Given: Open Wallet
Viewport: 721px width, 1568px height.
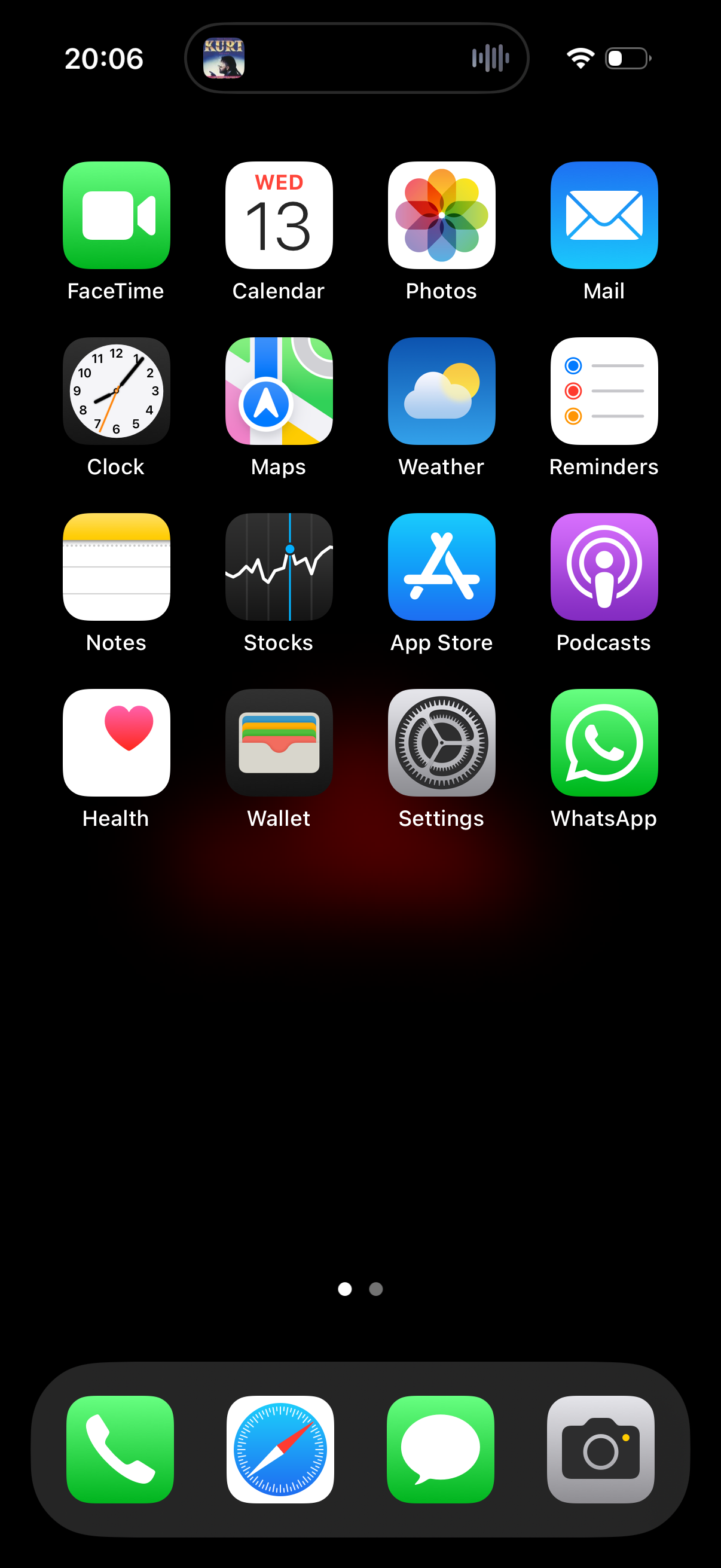Looking at the screenshot, I should tap(279, 743).
